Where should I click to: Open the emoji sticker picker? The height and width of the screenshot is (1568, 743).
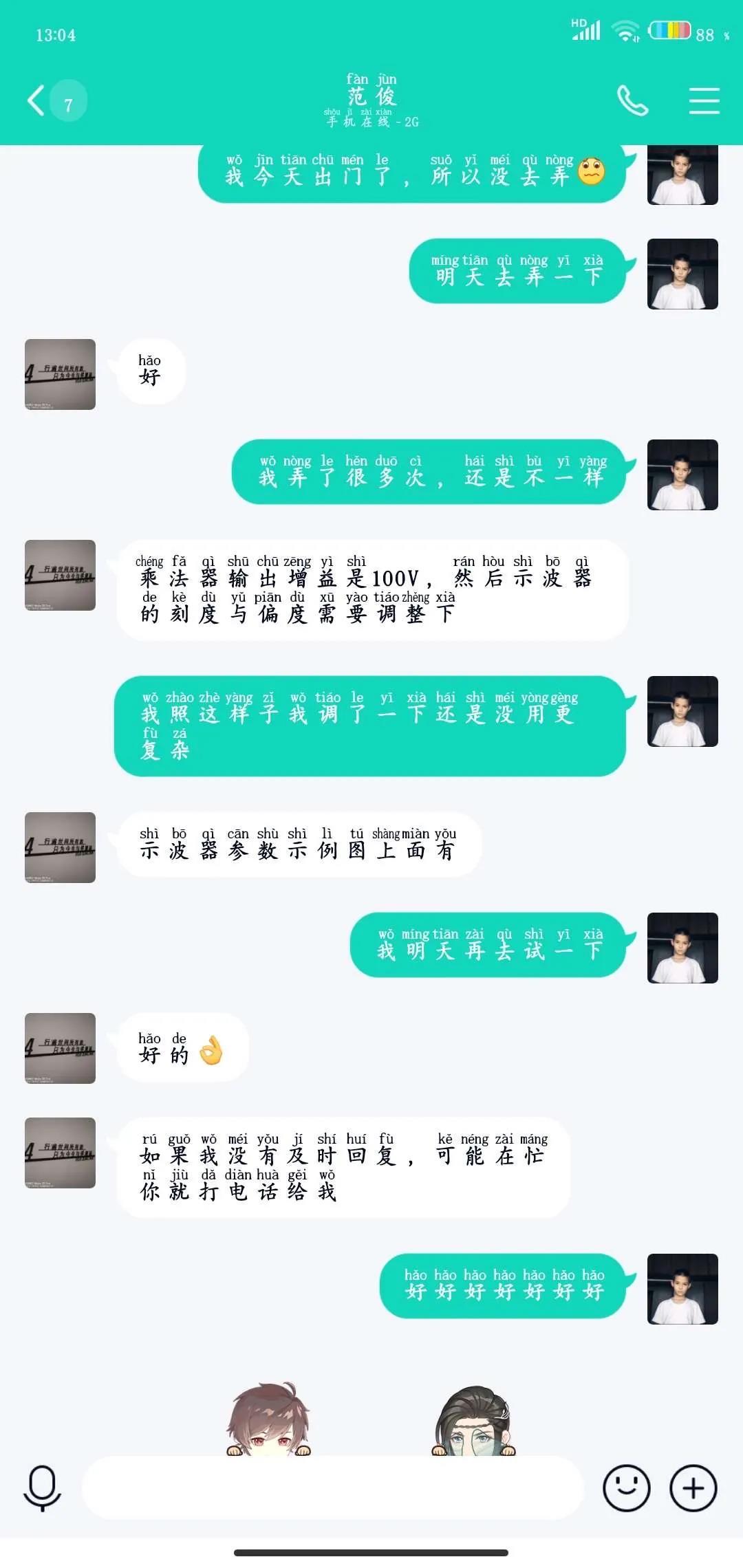pyautogui.click(x=626, y=1488)
